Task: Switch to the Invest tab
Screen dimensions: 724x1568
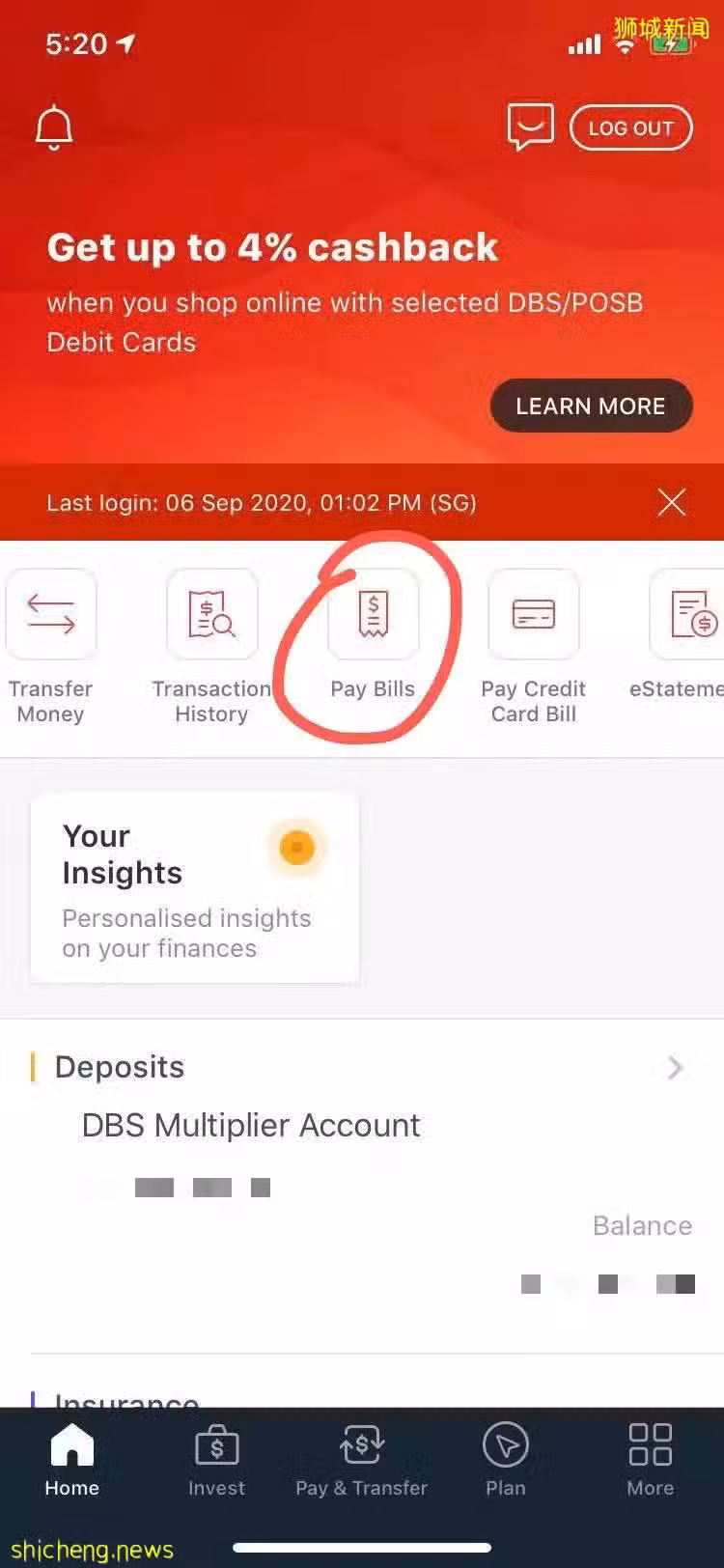Action: tap(216, 1460)
